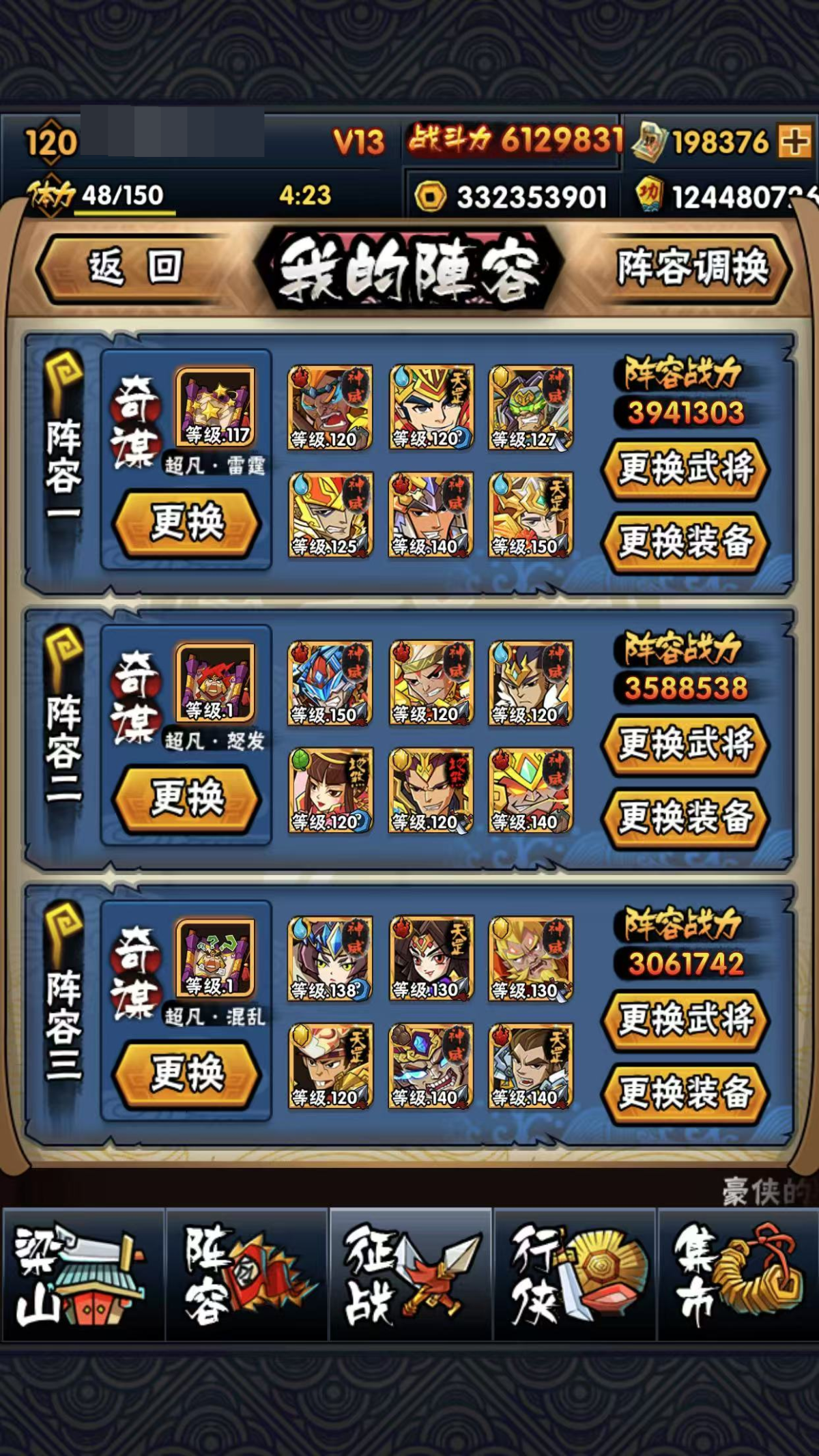Tap 更换 under 超凡·雷霆 in 阵容一

[x=186, y=524]
